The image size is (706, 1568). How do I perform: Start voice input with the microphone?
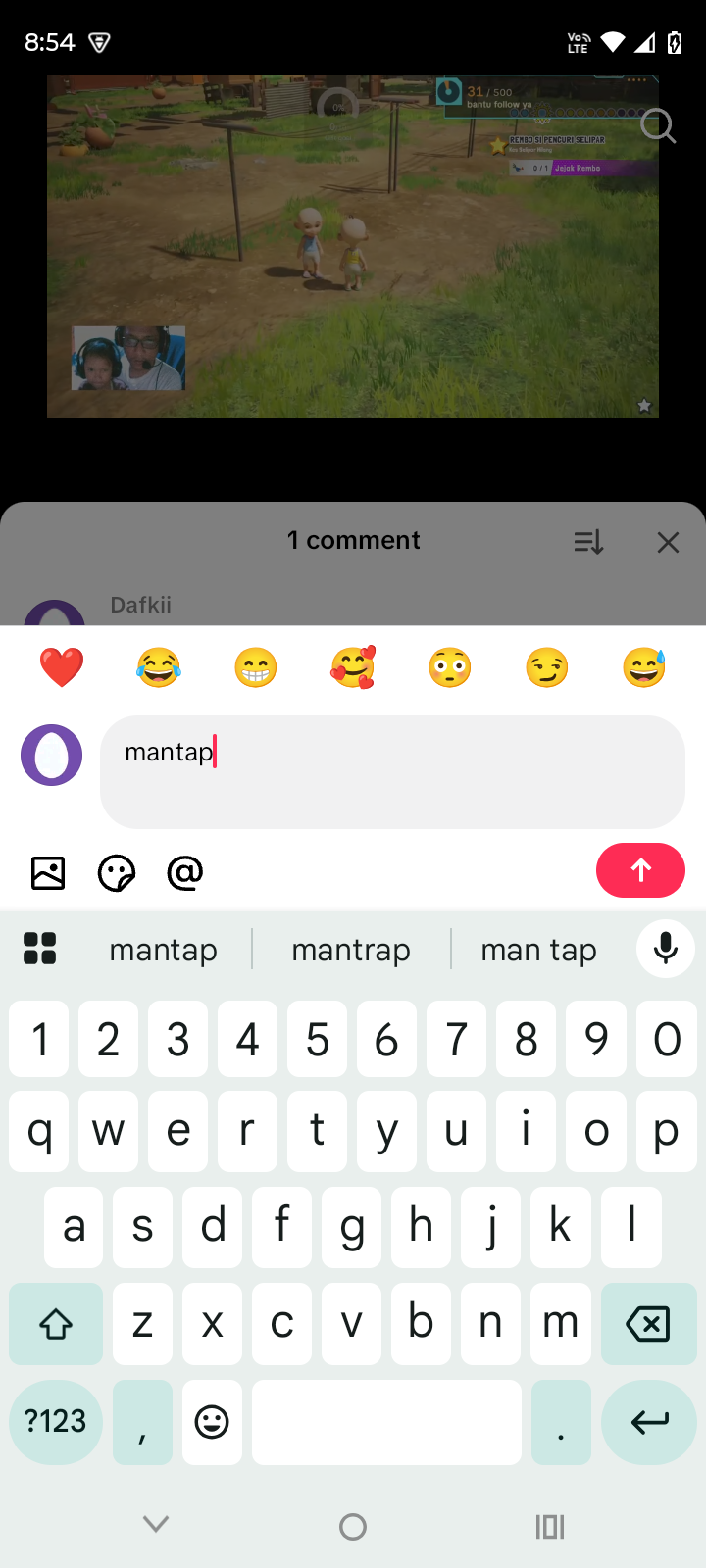[666, 949]
